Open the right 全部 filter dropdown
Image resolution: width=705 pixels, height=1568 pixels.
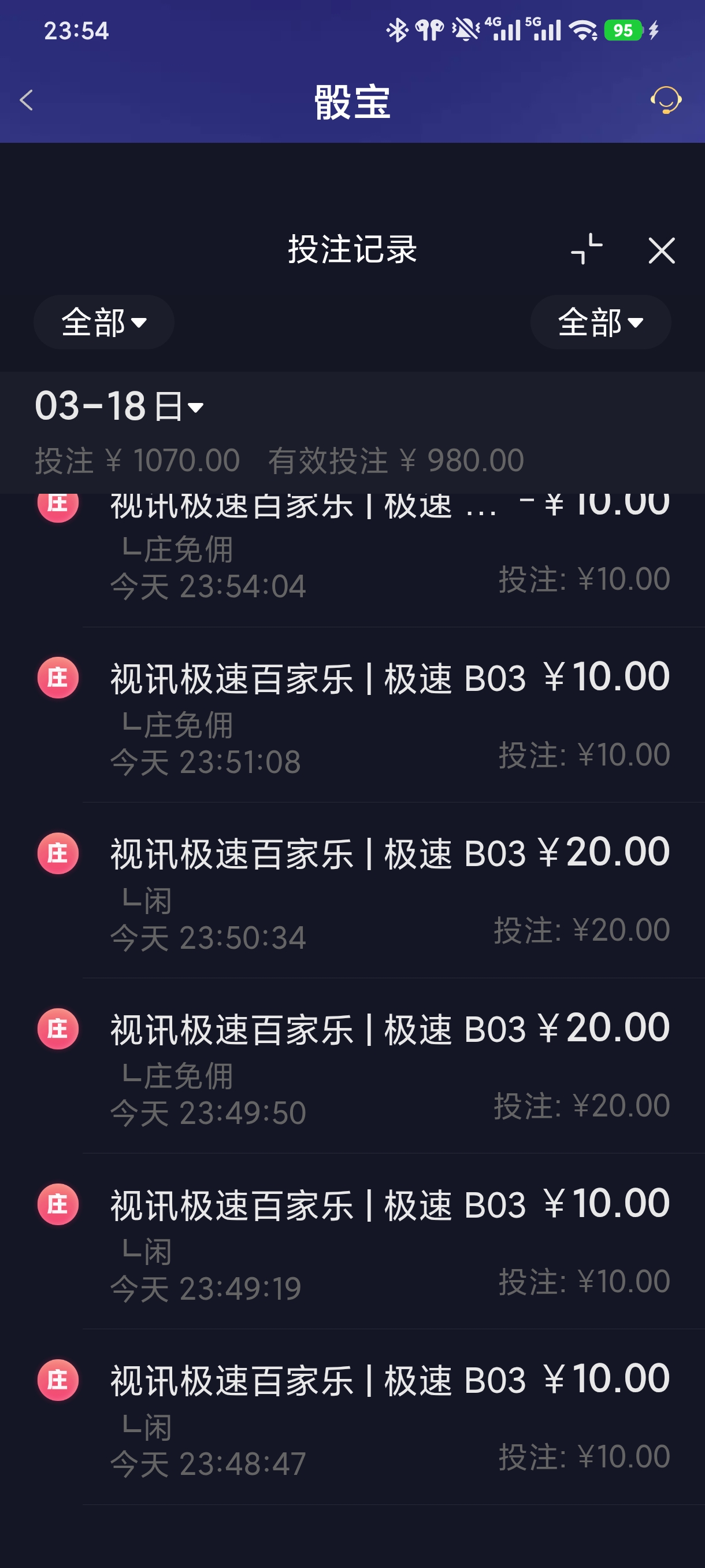pos(600,323)
